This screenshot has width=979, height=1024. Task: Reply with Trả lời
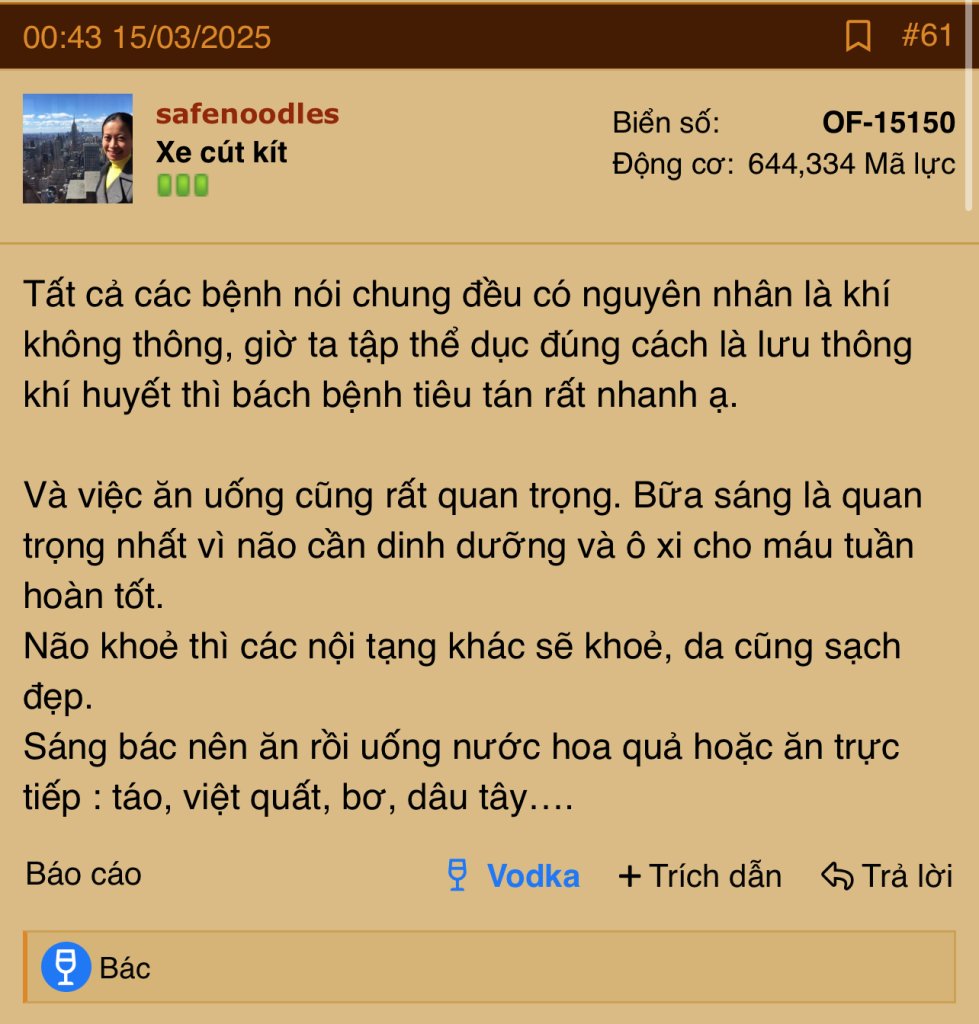click(887, 876)
